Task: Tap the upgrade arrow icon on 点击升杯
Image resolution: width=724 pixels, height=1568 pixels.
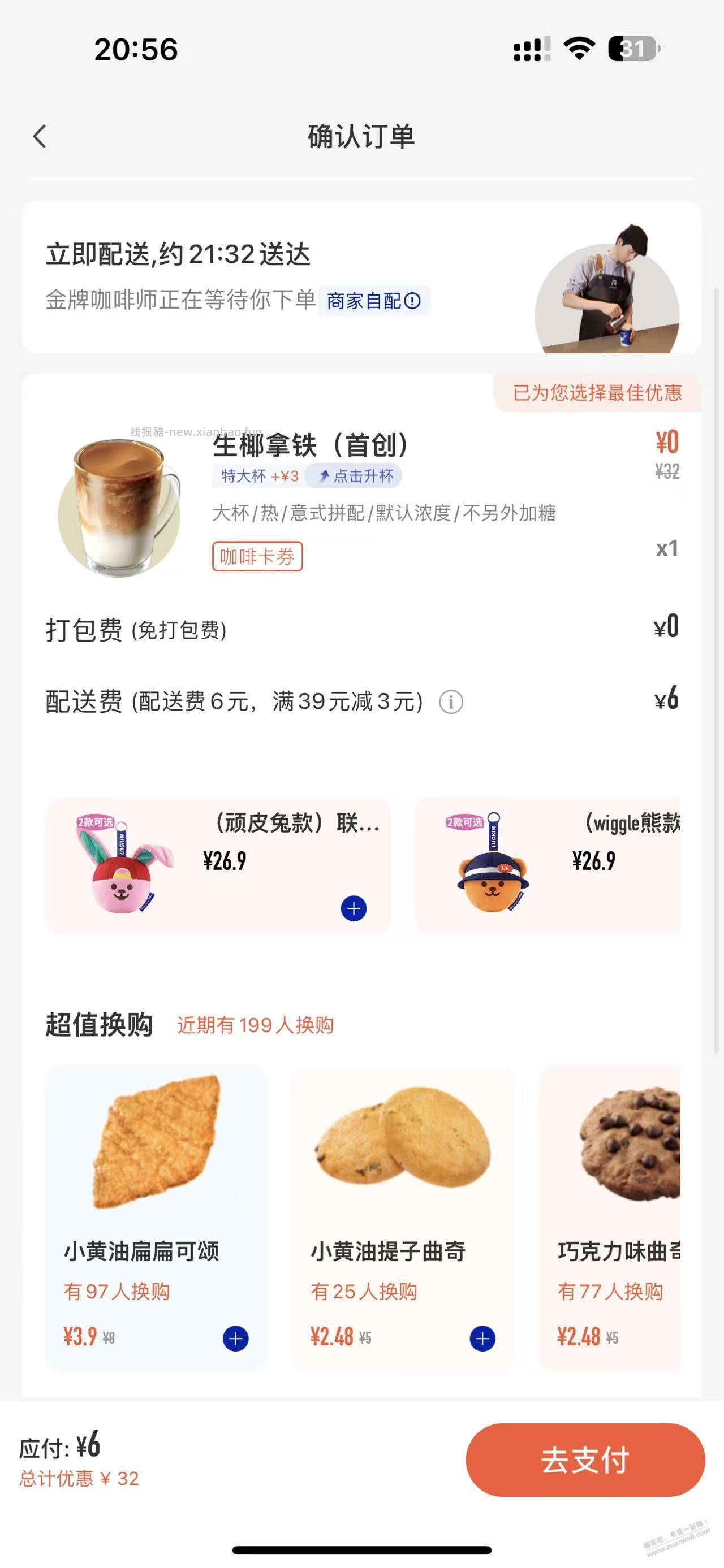Action: (325, 477)
